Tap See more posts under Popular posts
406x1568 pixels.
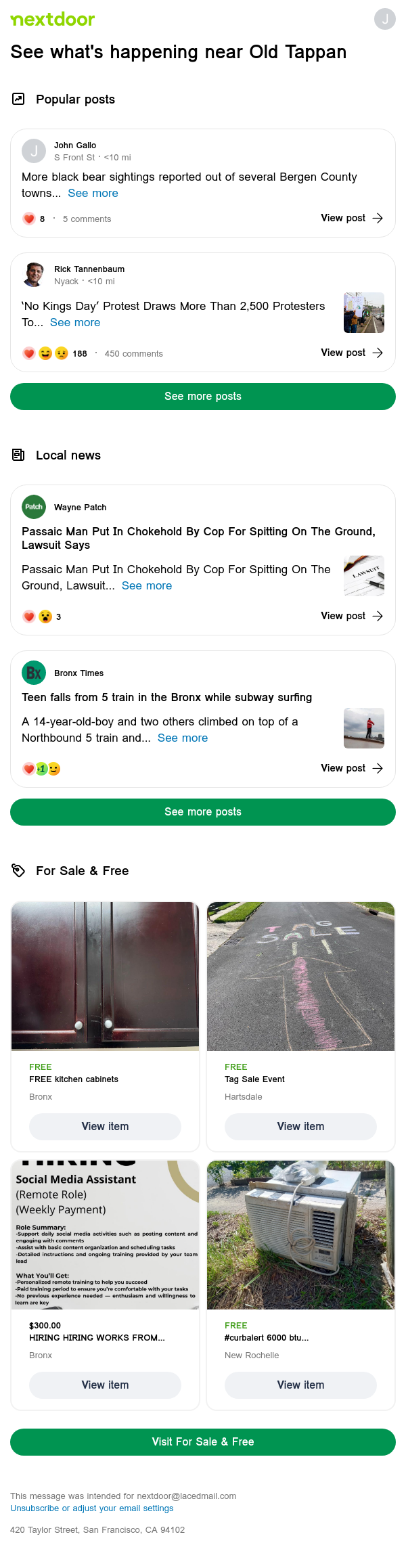coord(203,397)
